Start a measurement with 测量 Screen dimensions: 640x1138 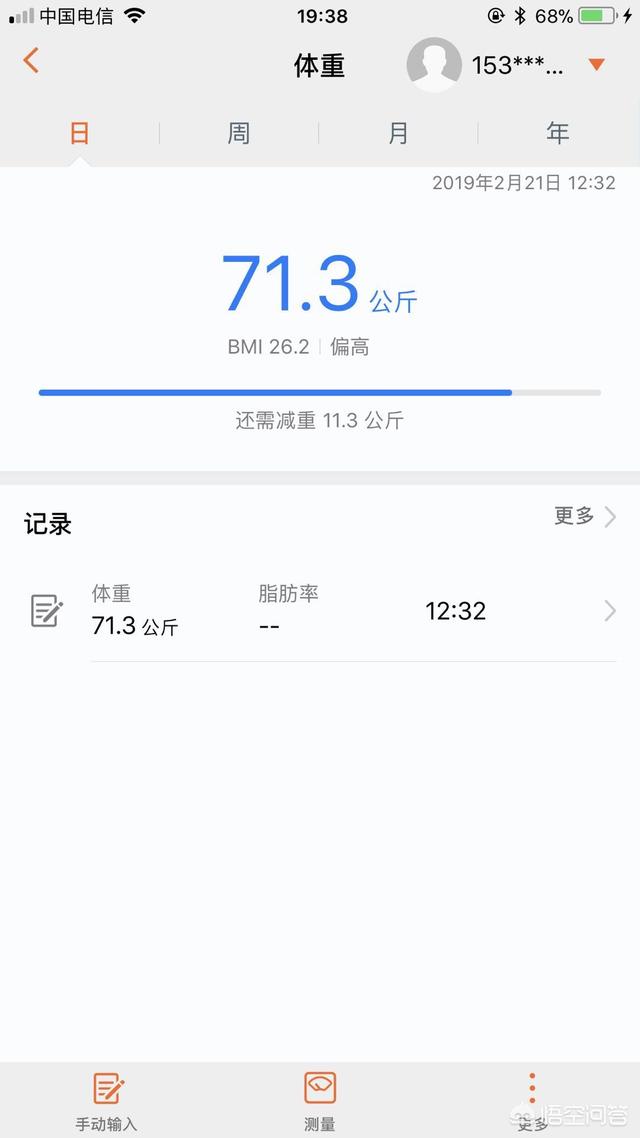[x=320, y=1100]
